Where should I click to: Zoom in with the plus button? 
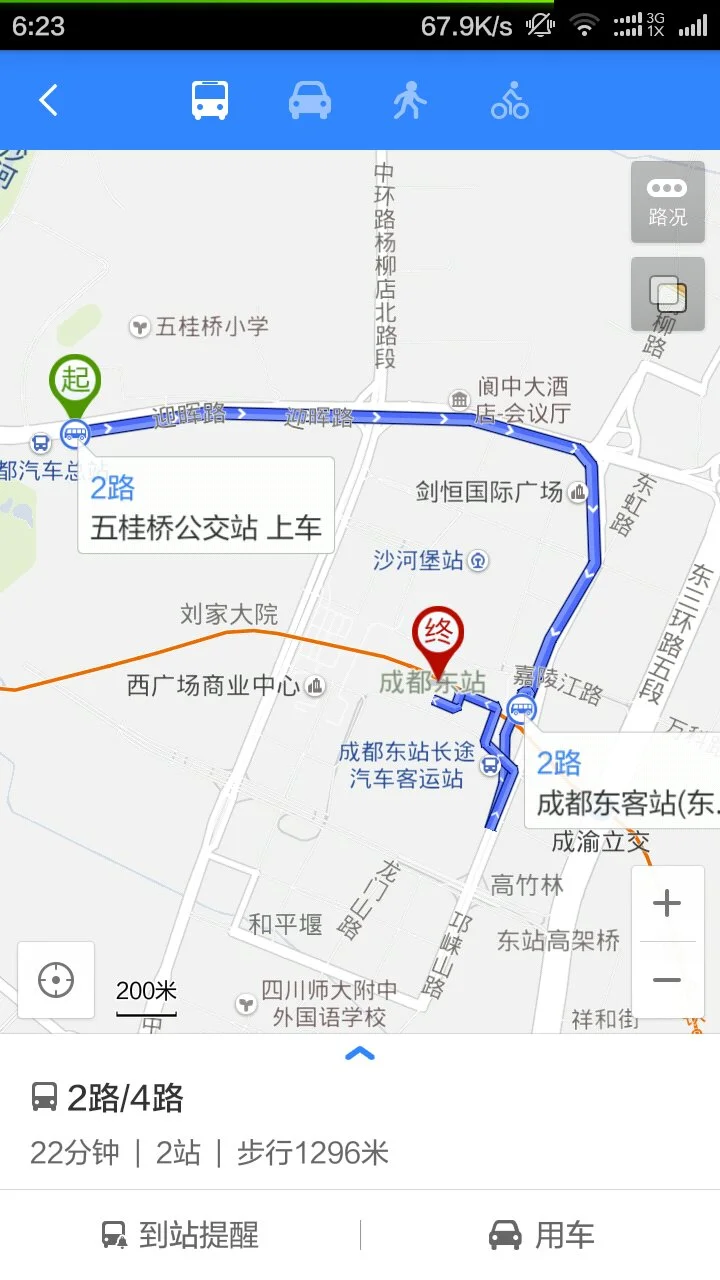(666, 902)
